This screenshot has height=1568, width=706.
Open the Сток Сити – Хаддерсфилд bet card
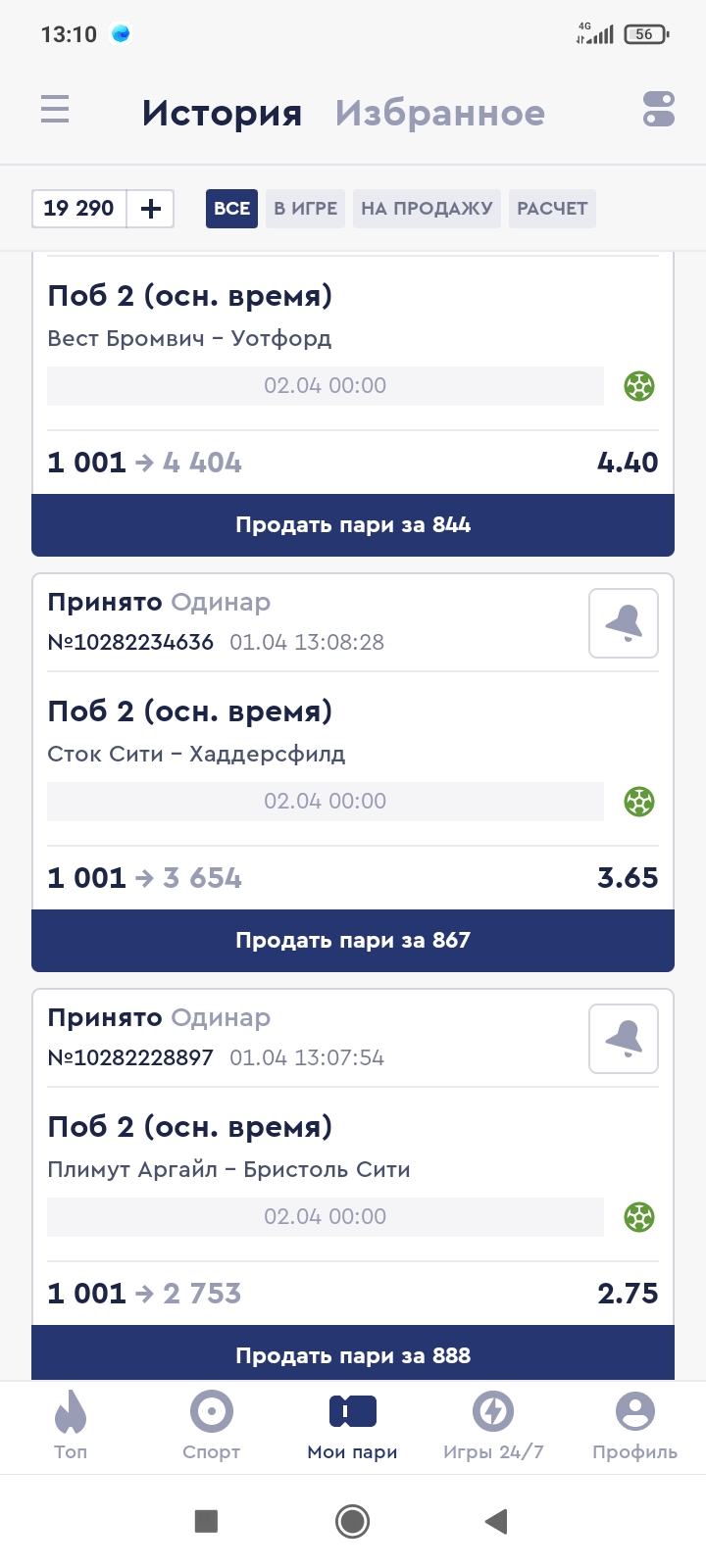(x=196, y=754)
